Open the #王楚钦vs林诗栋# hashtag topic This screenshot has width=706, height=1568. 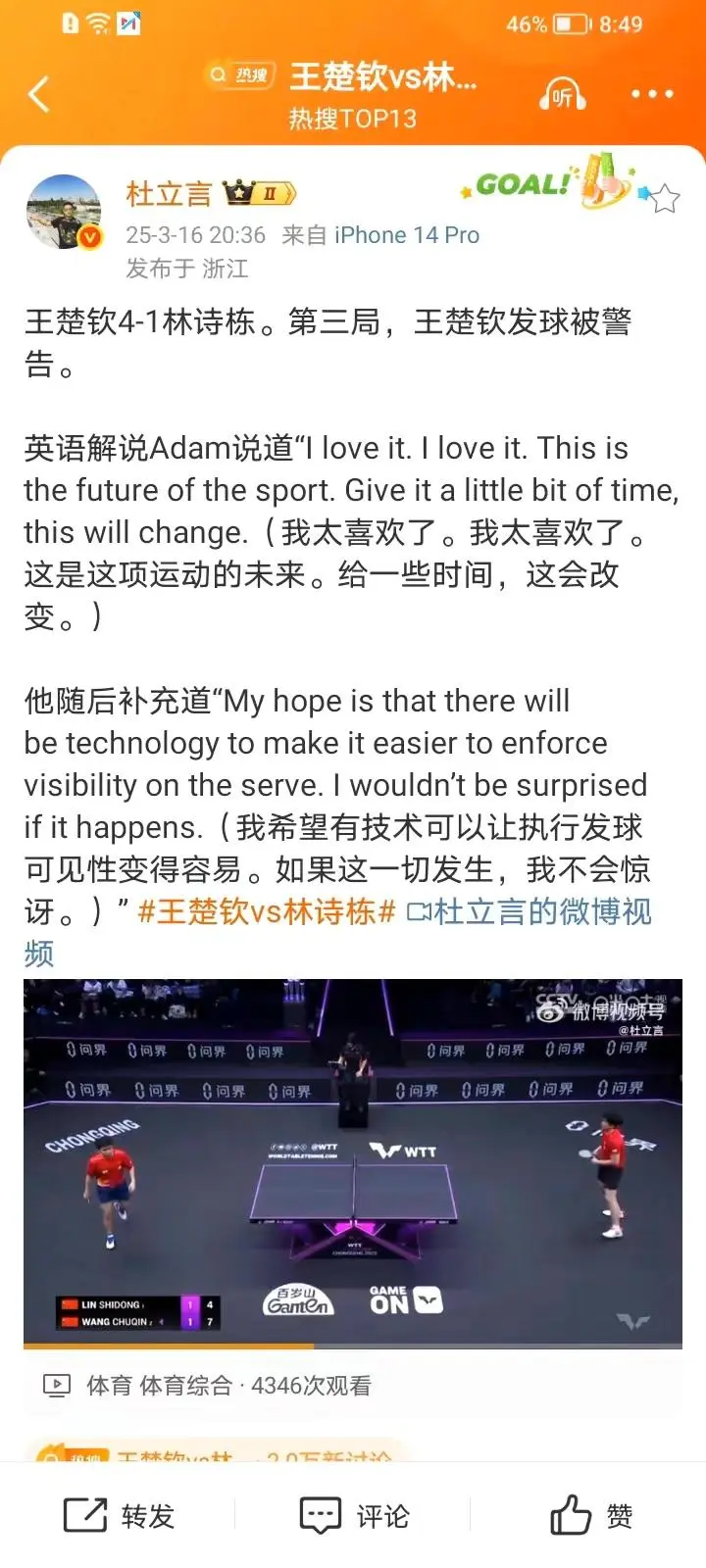pyautogui.click(x=266, y=911)
